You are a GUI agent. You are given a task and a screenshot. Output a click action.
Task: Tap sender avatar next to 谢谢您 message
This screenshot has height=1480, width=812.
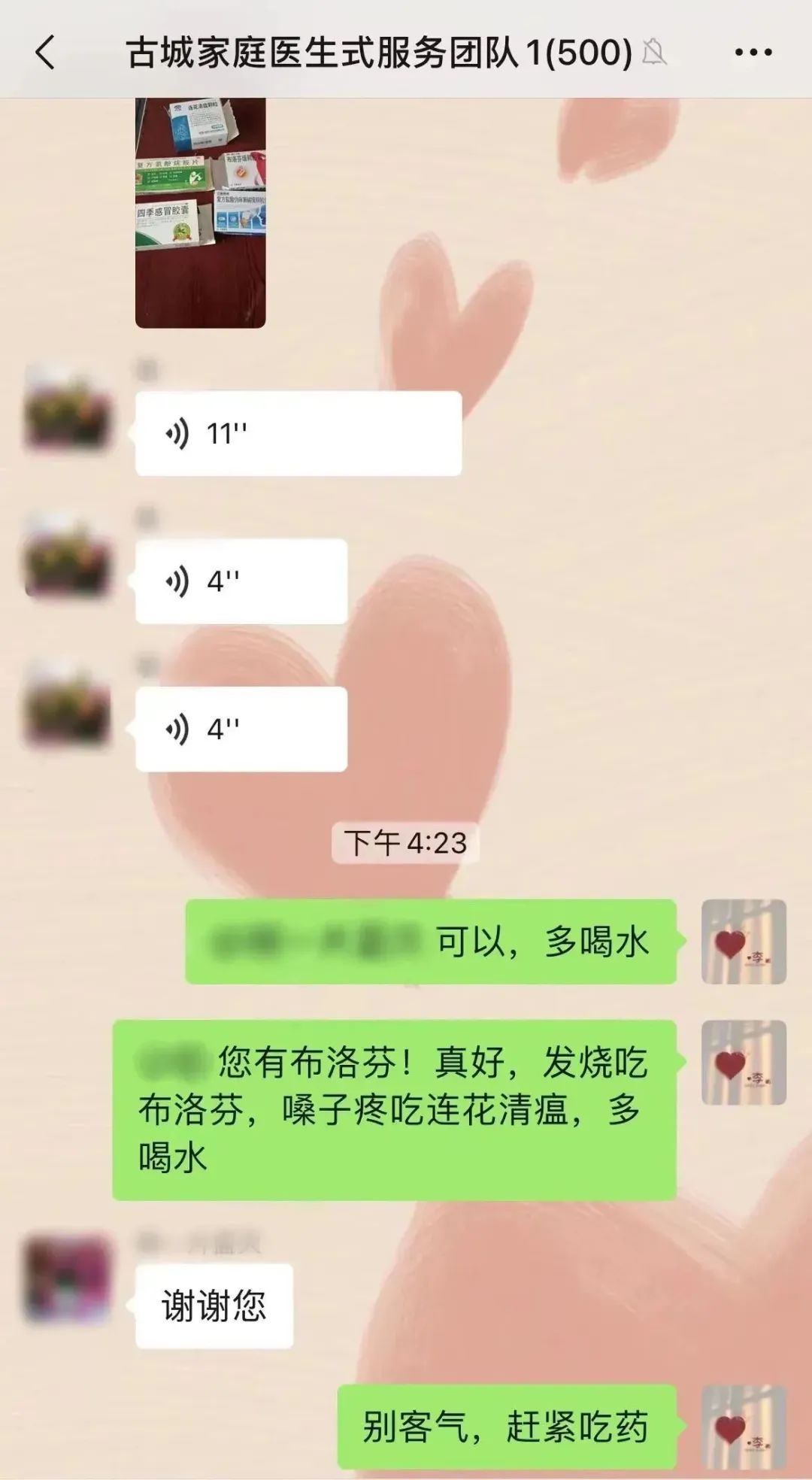[68, 1278]
